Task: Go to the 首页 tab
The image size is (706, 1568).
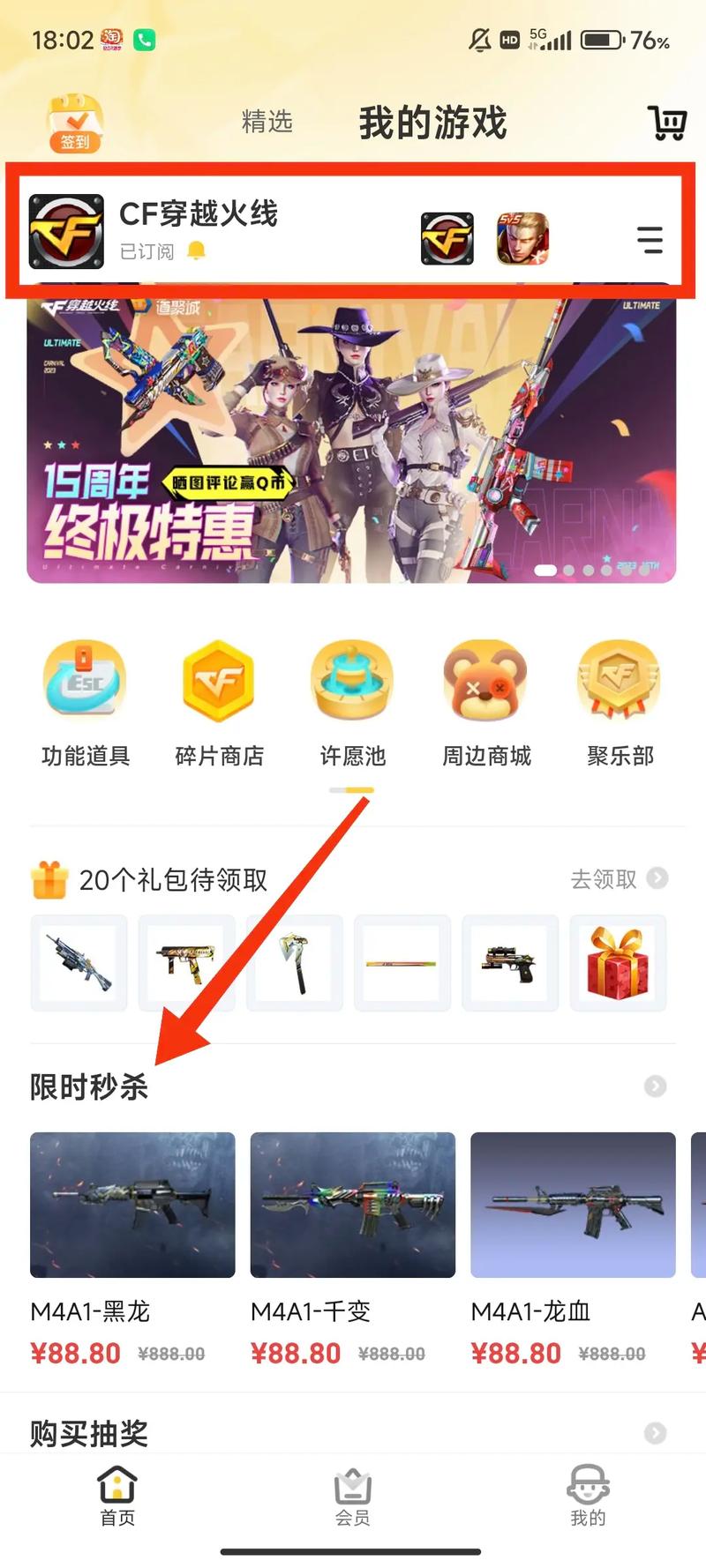Action: tap(117, 1497)
